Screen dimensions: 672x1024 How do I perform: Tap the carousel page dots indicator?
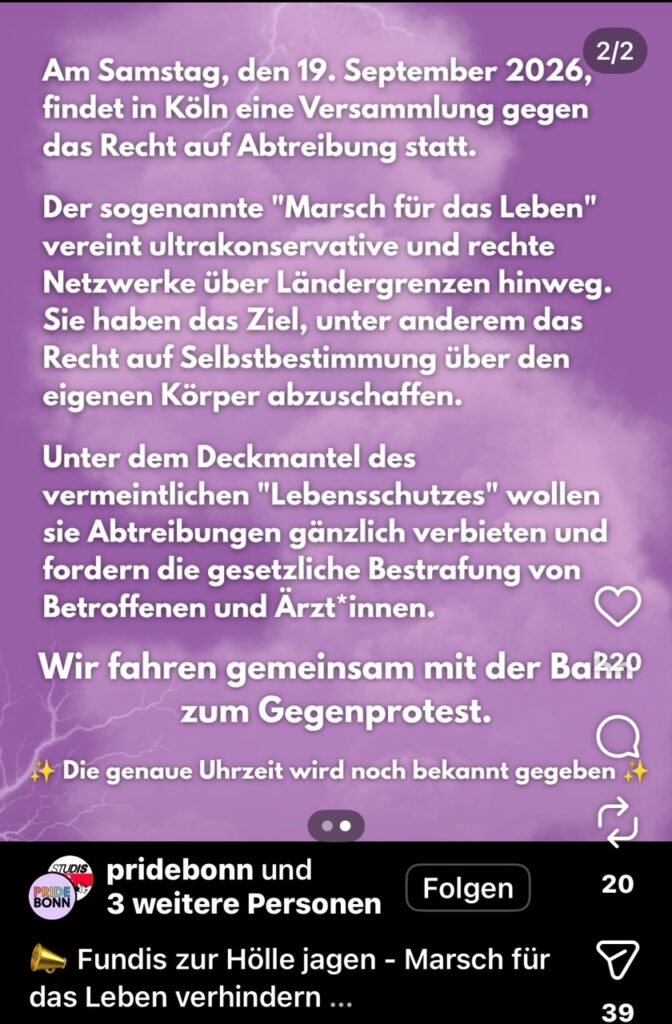click(x=336, y=826)
